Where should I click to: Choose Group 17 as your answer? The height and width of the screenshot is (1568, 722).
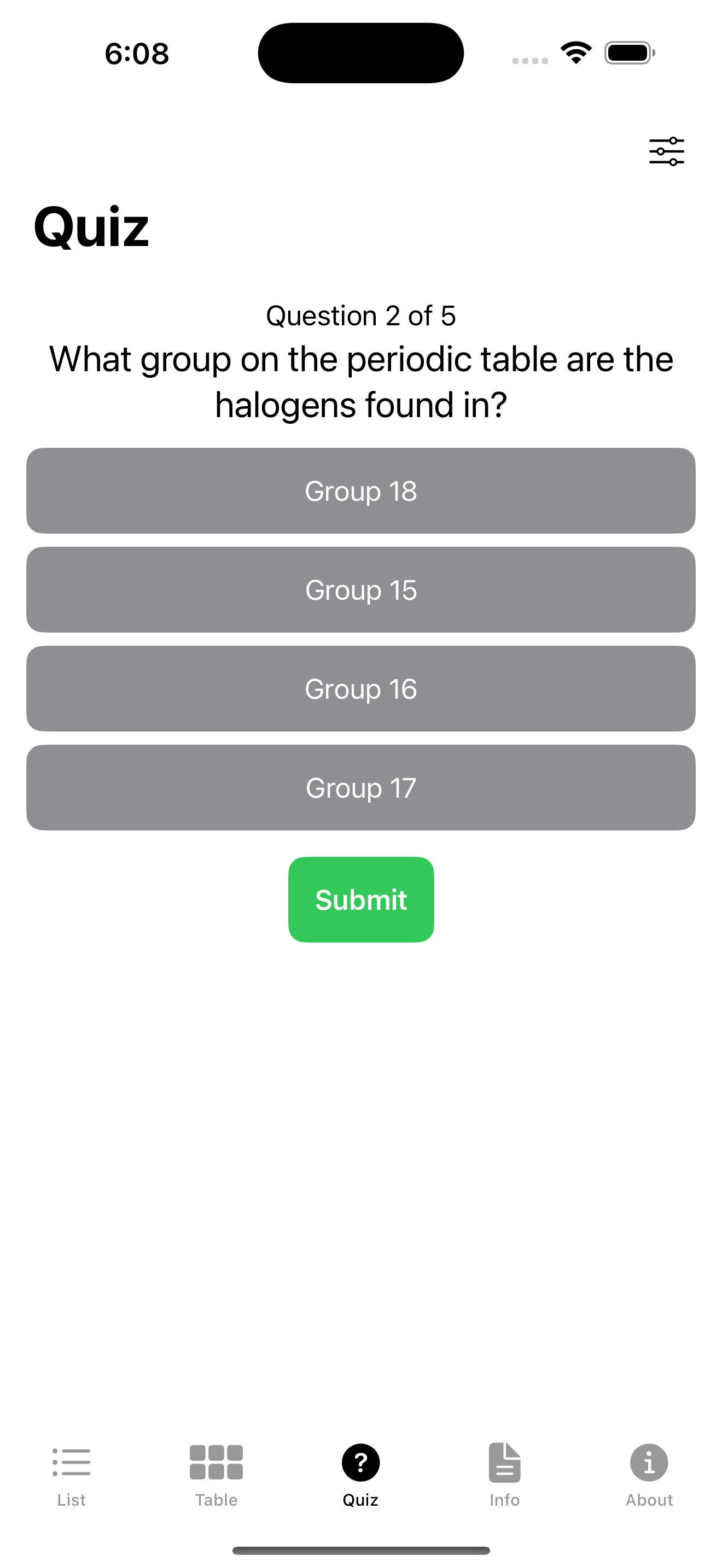(361, 788)
